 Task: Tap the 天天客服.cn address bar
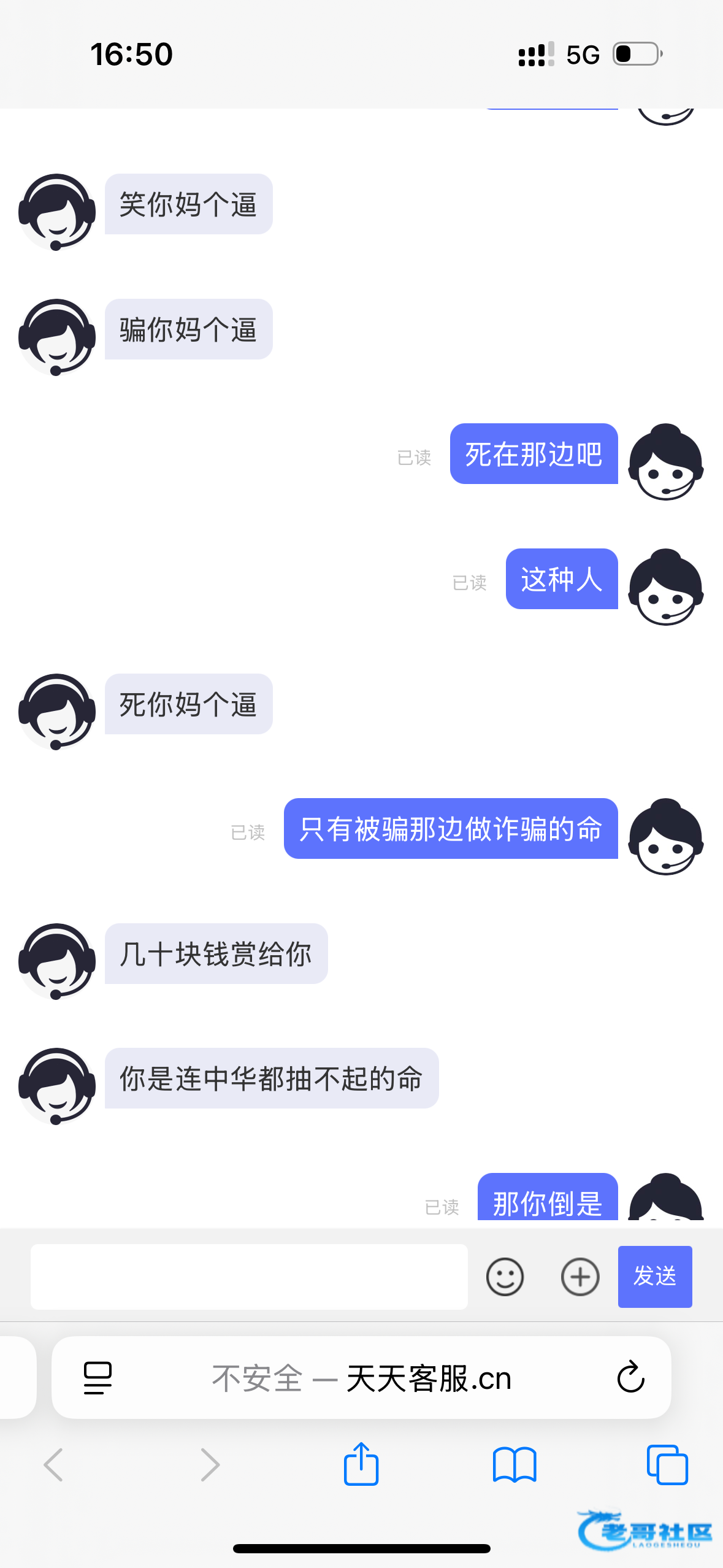pyautogui.click(x=362, y=1378)
